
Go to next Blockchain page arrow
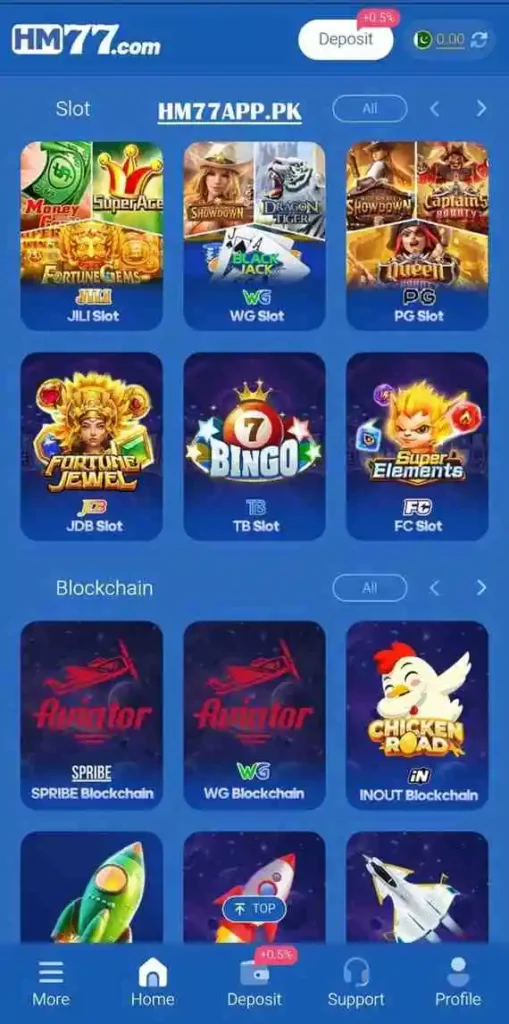coord(482,588)
